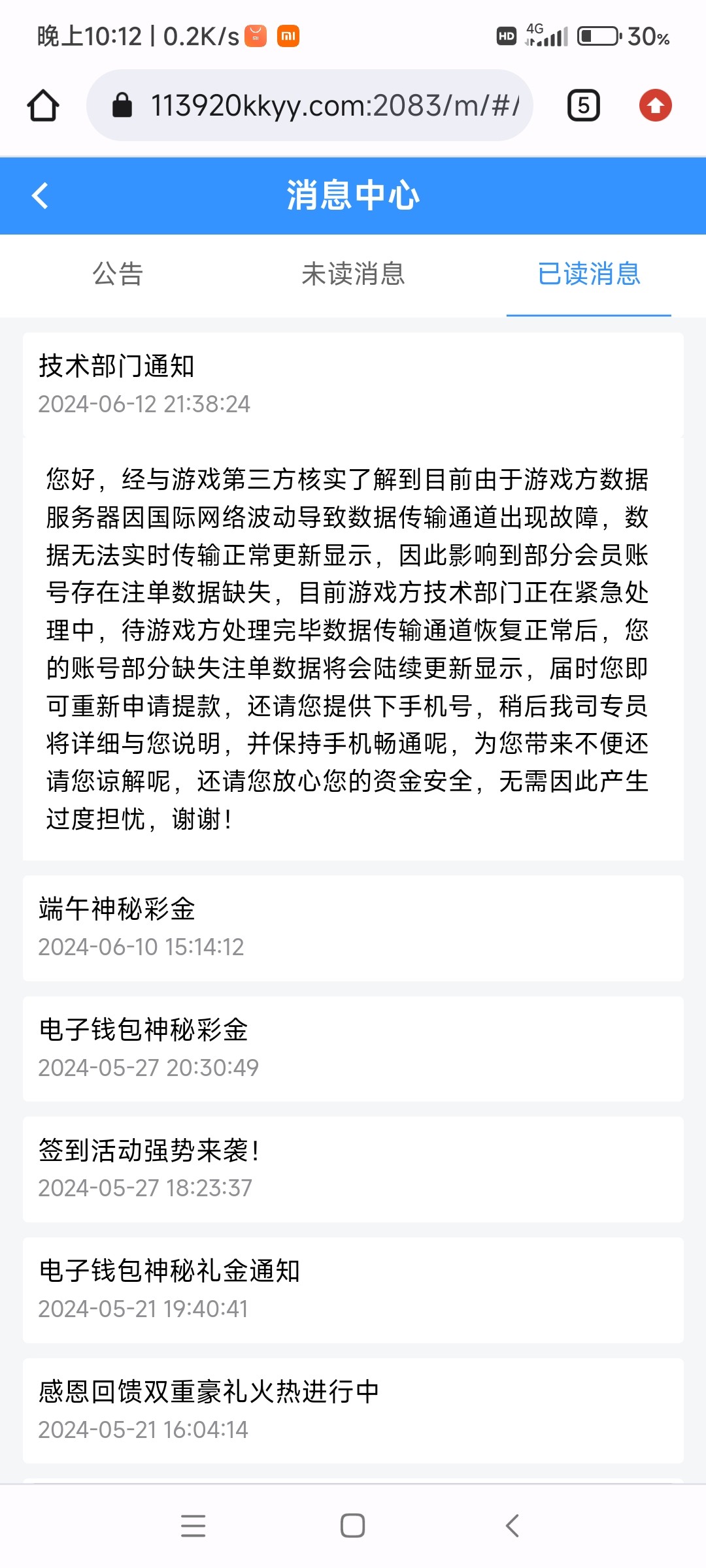Tap the home icon beside the address bar

click(42, 105)
